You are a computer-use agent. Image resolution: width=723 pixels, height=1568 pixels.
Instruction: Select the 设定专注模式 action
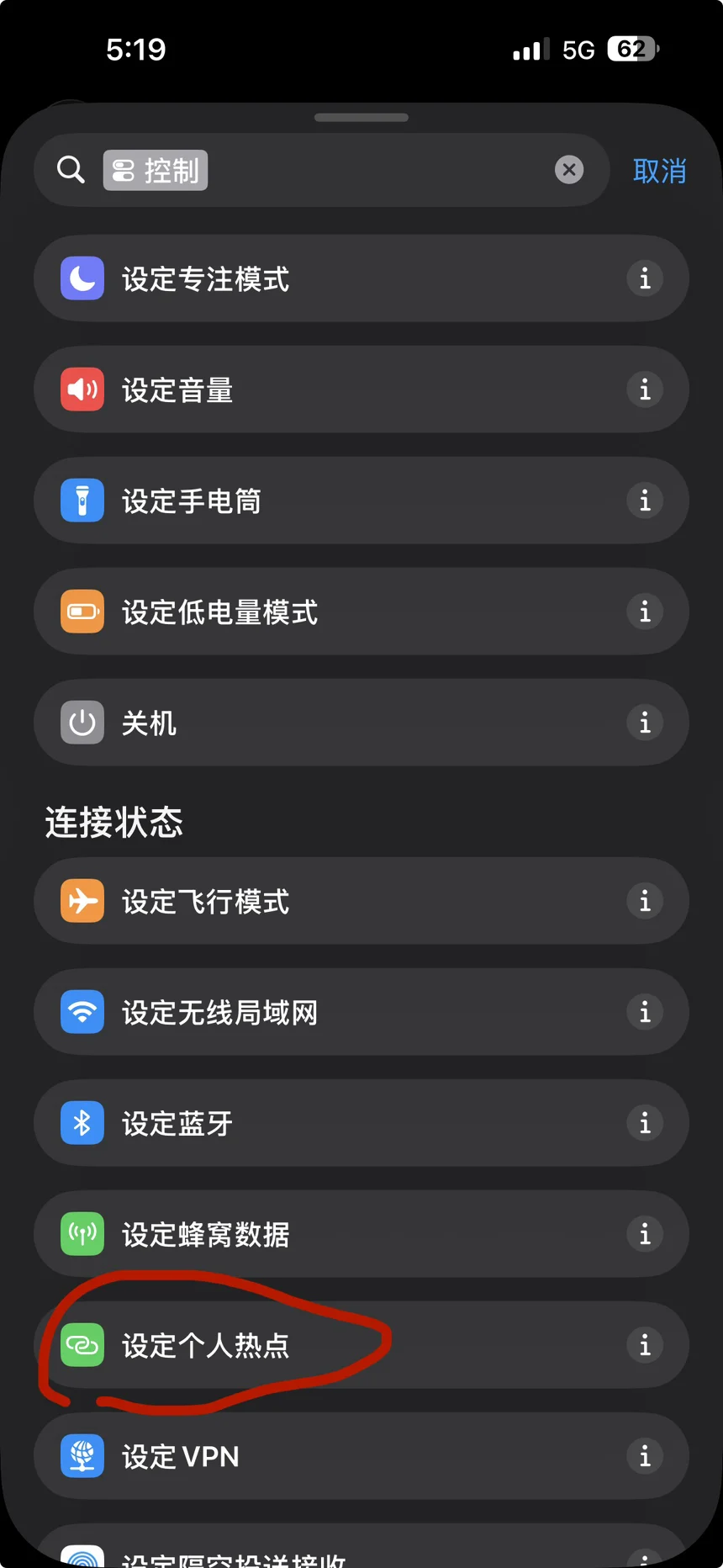tap(361, 278)
